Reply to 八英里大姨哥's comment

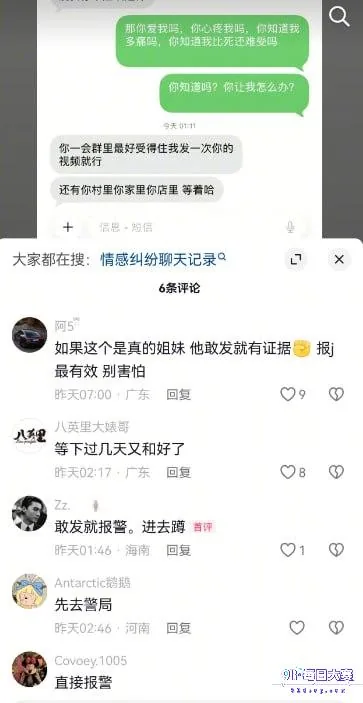(x=178, y=472)
